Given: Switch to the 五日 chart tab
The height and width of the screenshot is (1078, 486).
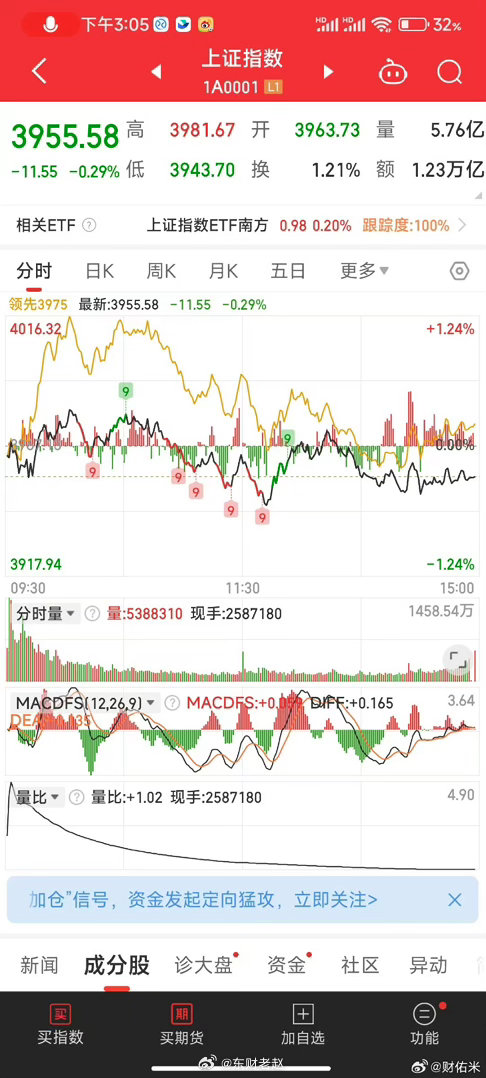Looking at the screenshot, I should coord(287,271).
